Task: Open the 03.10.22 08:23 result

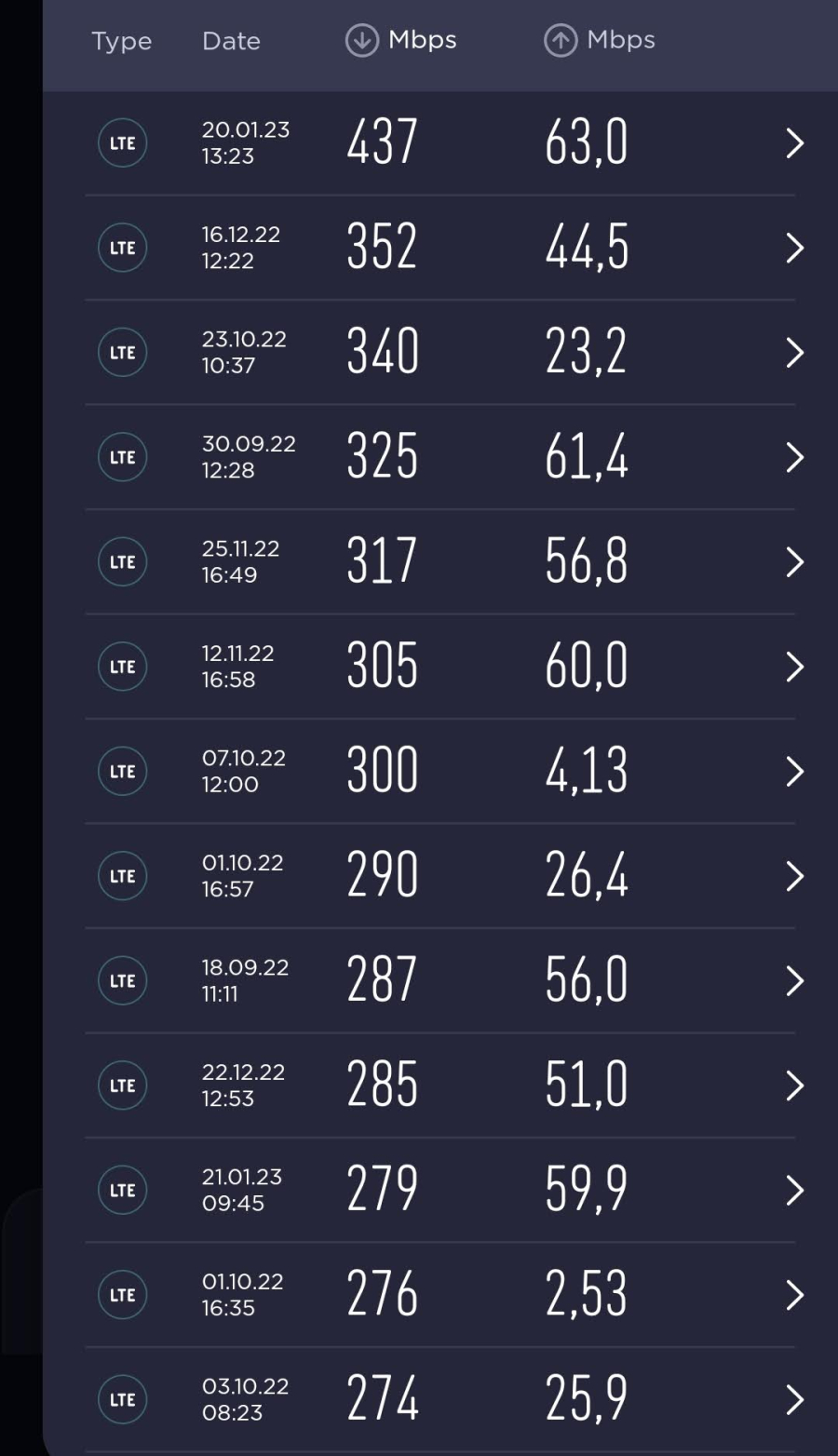Action: 440,1400
